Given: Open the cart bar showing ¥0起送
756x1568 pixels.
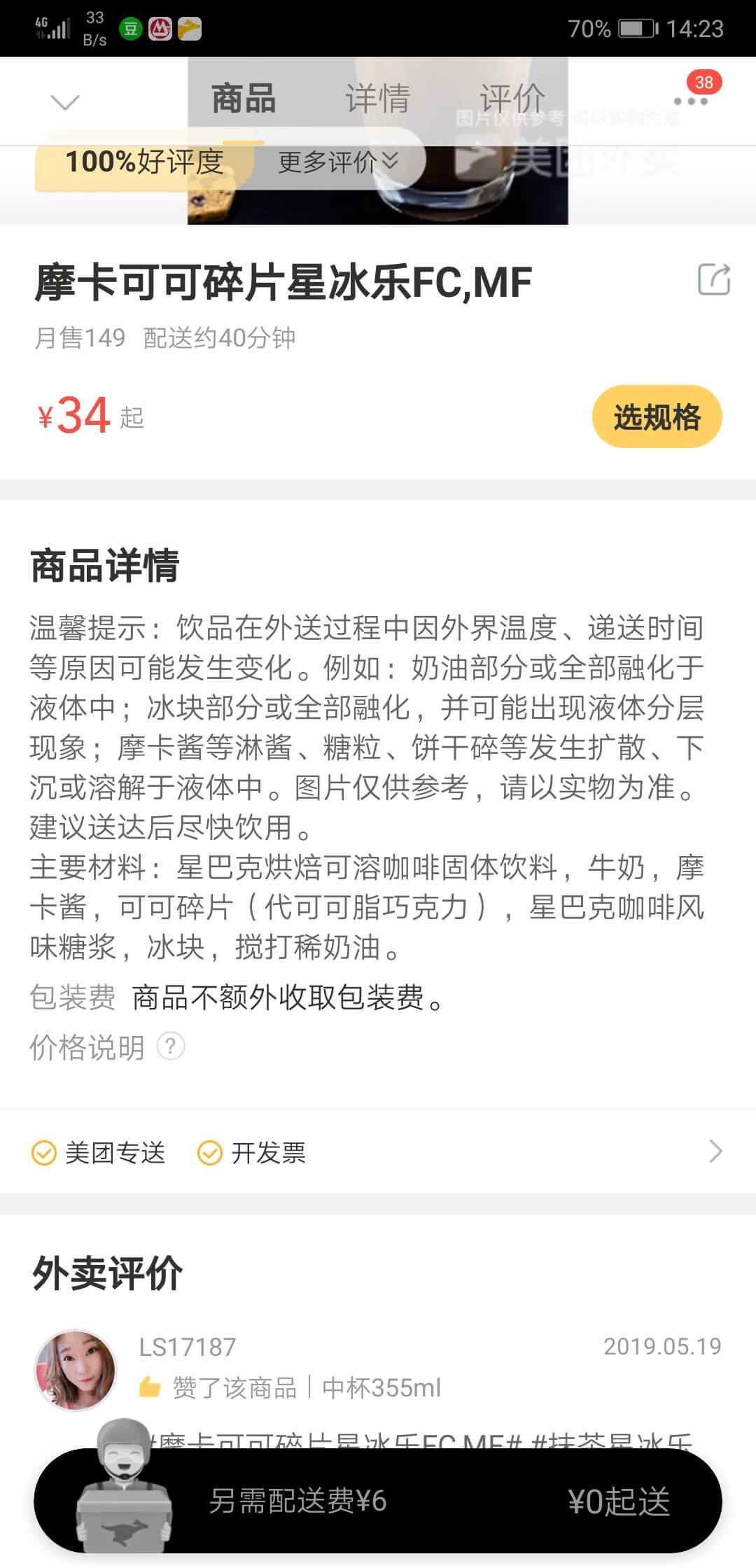Looking at the screenshot, I should pos(378,1501).
